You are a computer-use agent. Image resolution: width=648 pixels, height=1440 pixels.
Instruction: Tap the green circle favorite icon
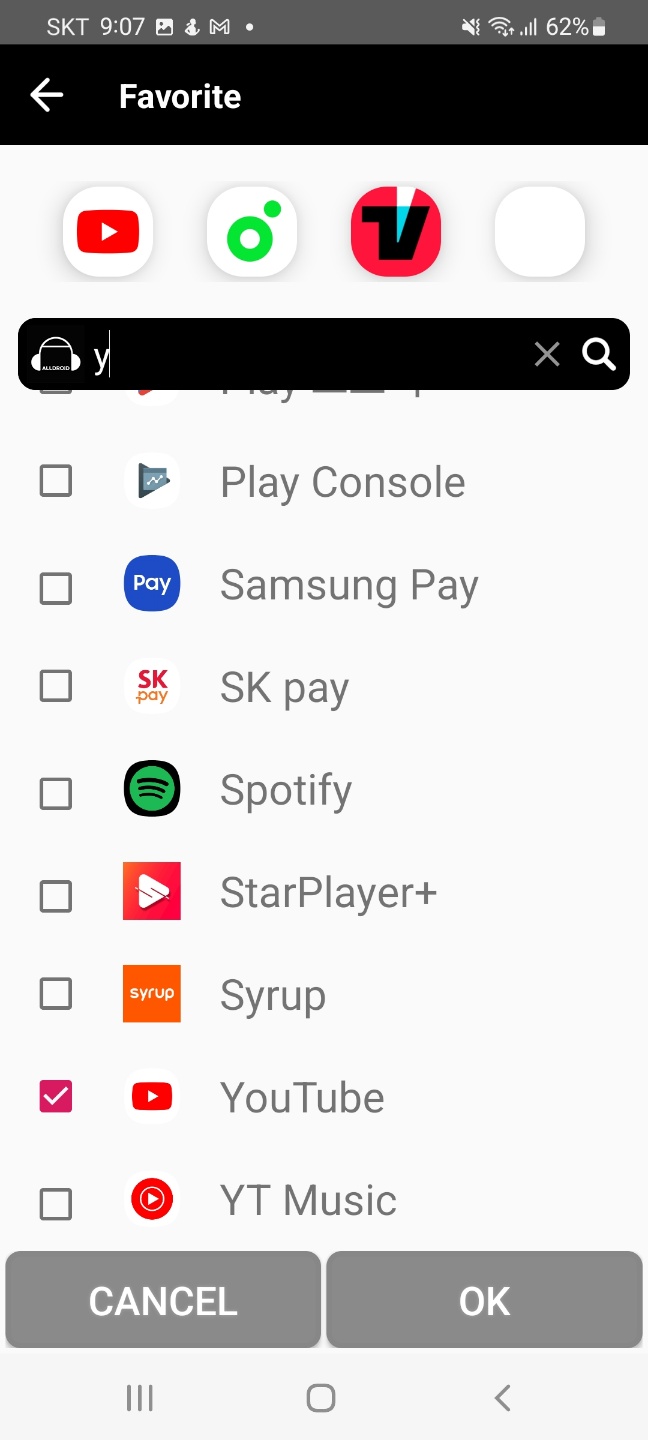coord(252,232)
